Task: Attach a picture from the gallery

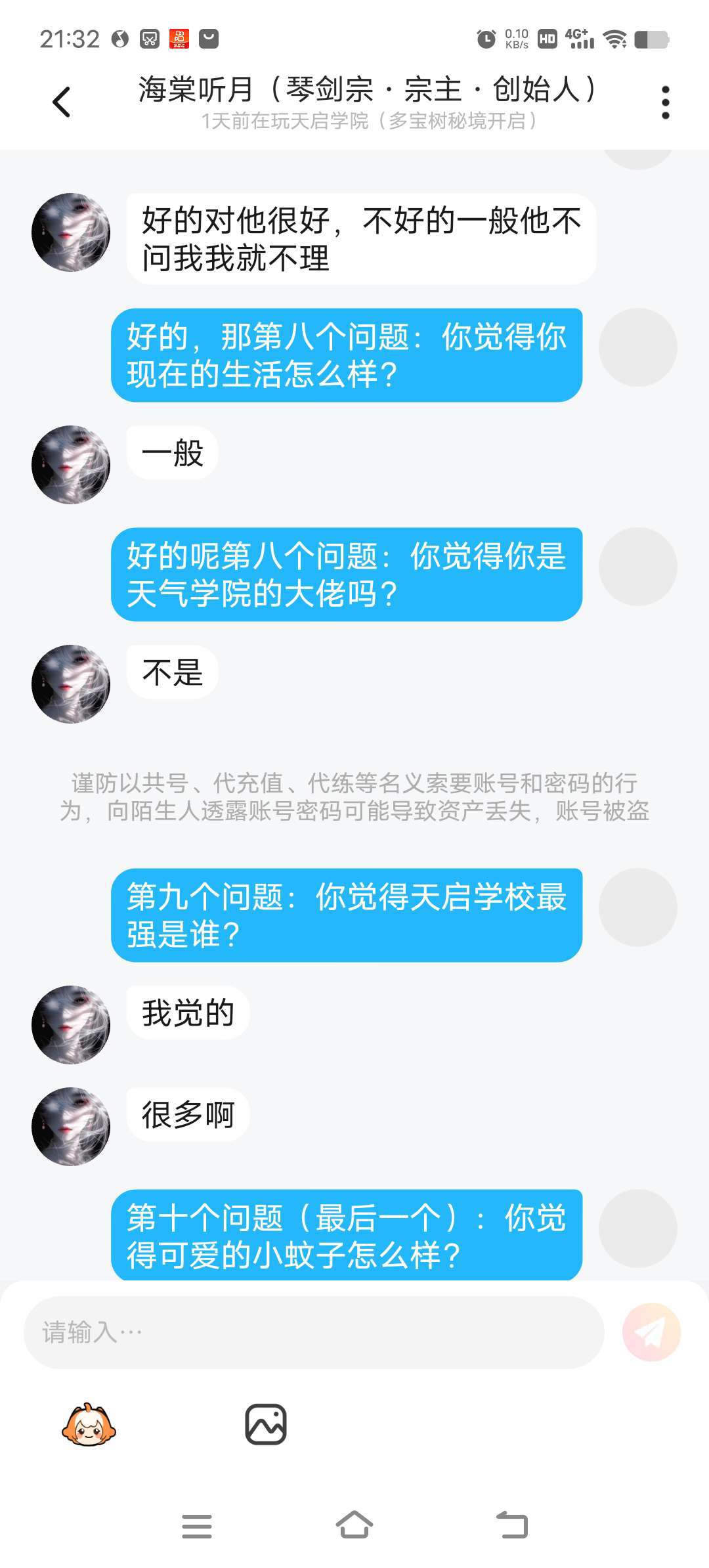Action: (x=266, y=1425)
